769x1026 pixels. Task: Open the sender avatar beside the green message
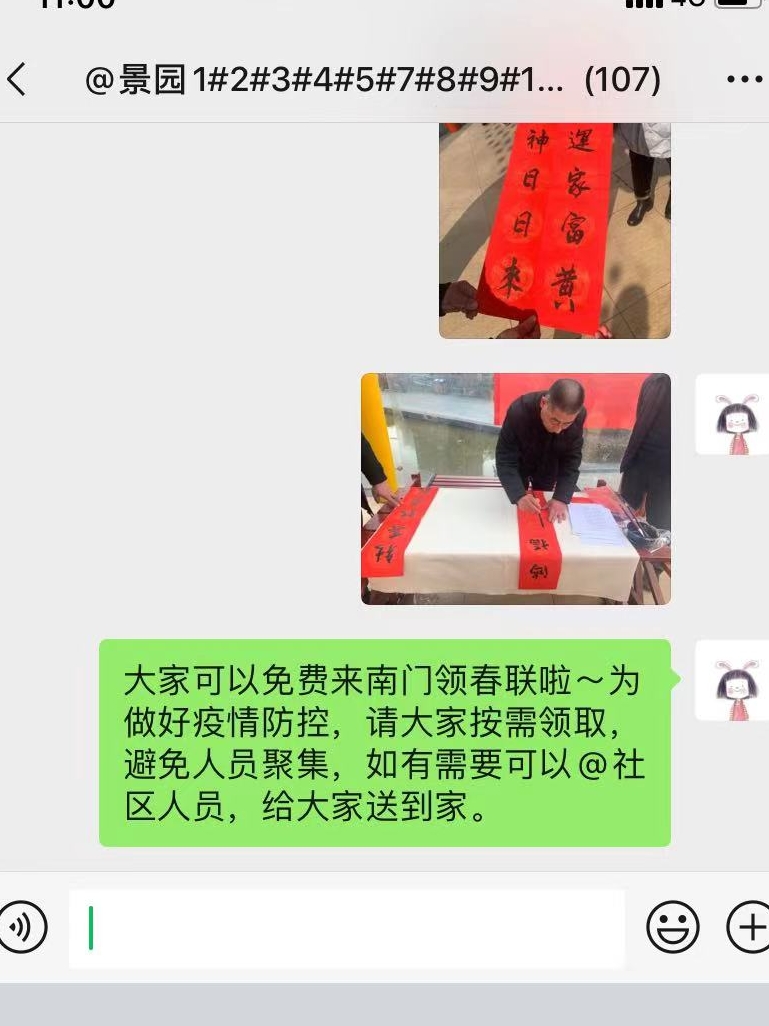(735, 681)
